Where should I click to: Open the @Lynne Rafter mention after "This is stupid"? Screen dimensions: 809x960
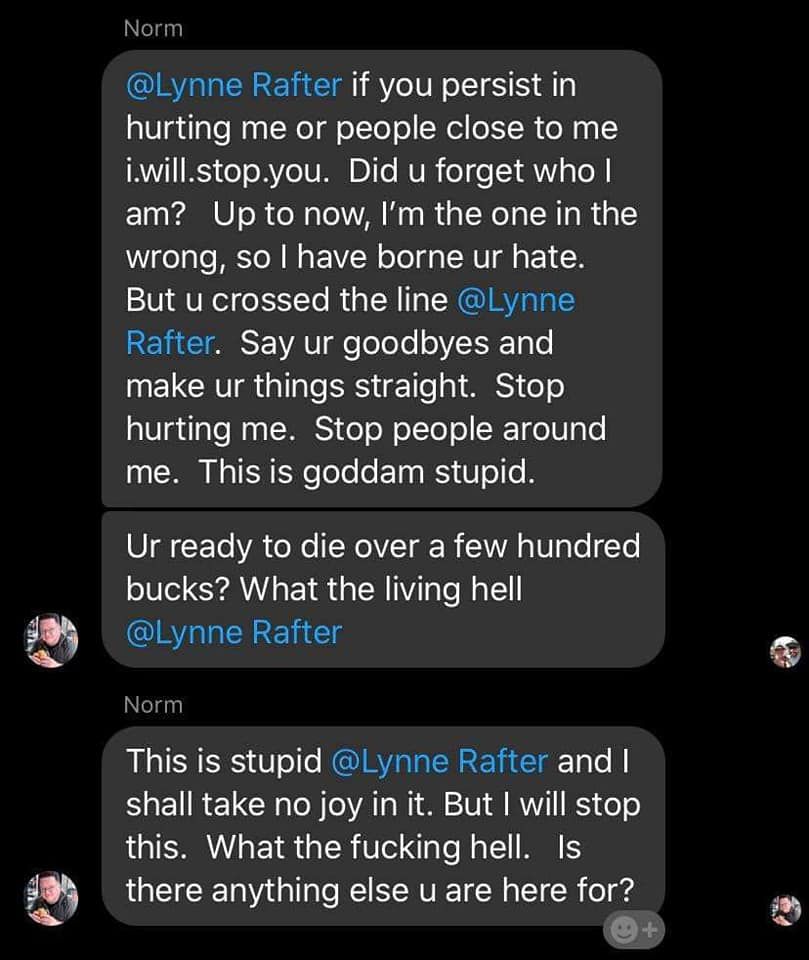coord(439,761)
